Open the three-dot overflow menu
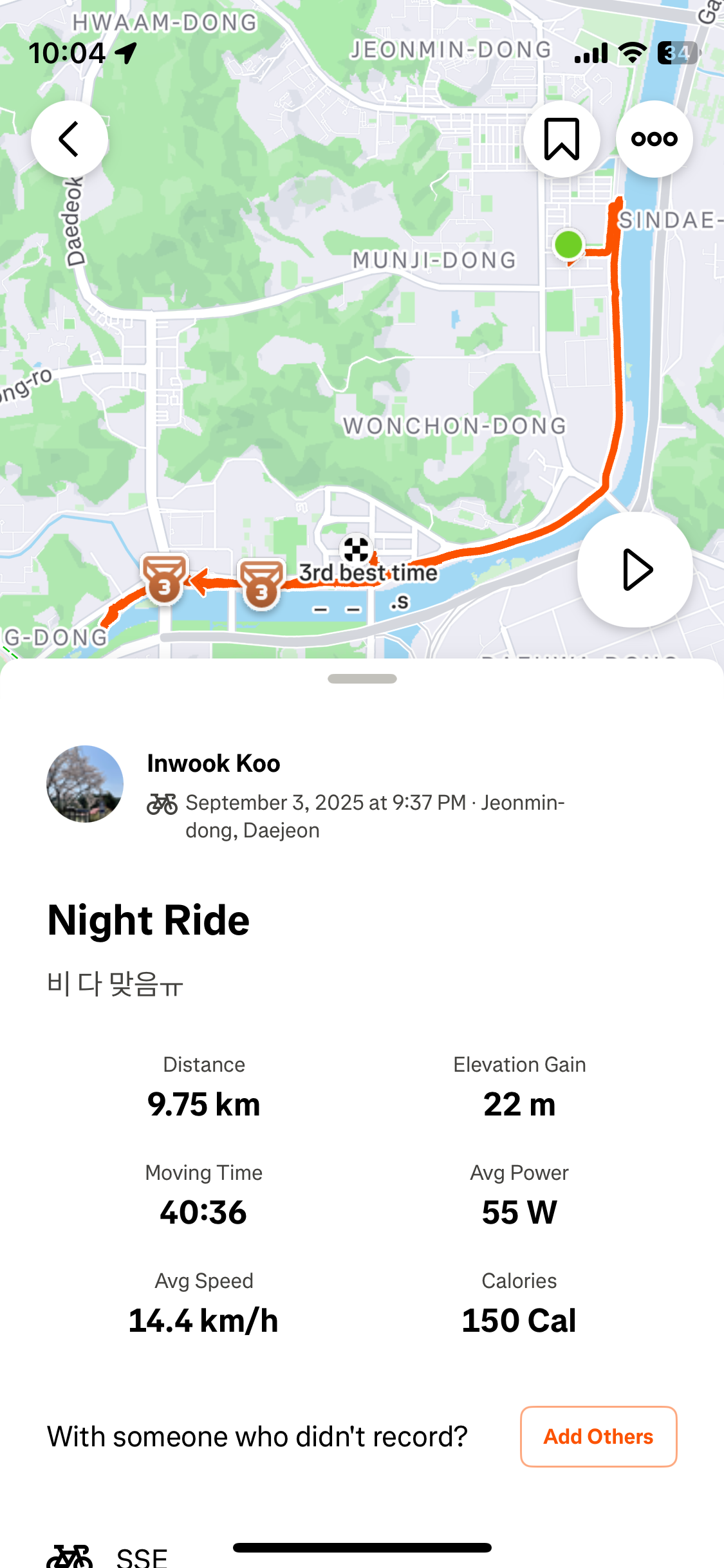This screenshot has height=1568, width=724. 654,139
